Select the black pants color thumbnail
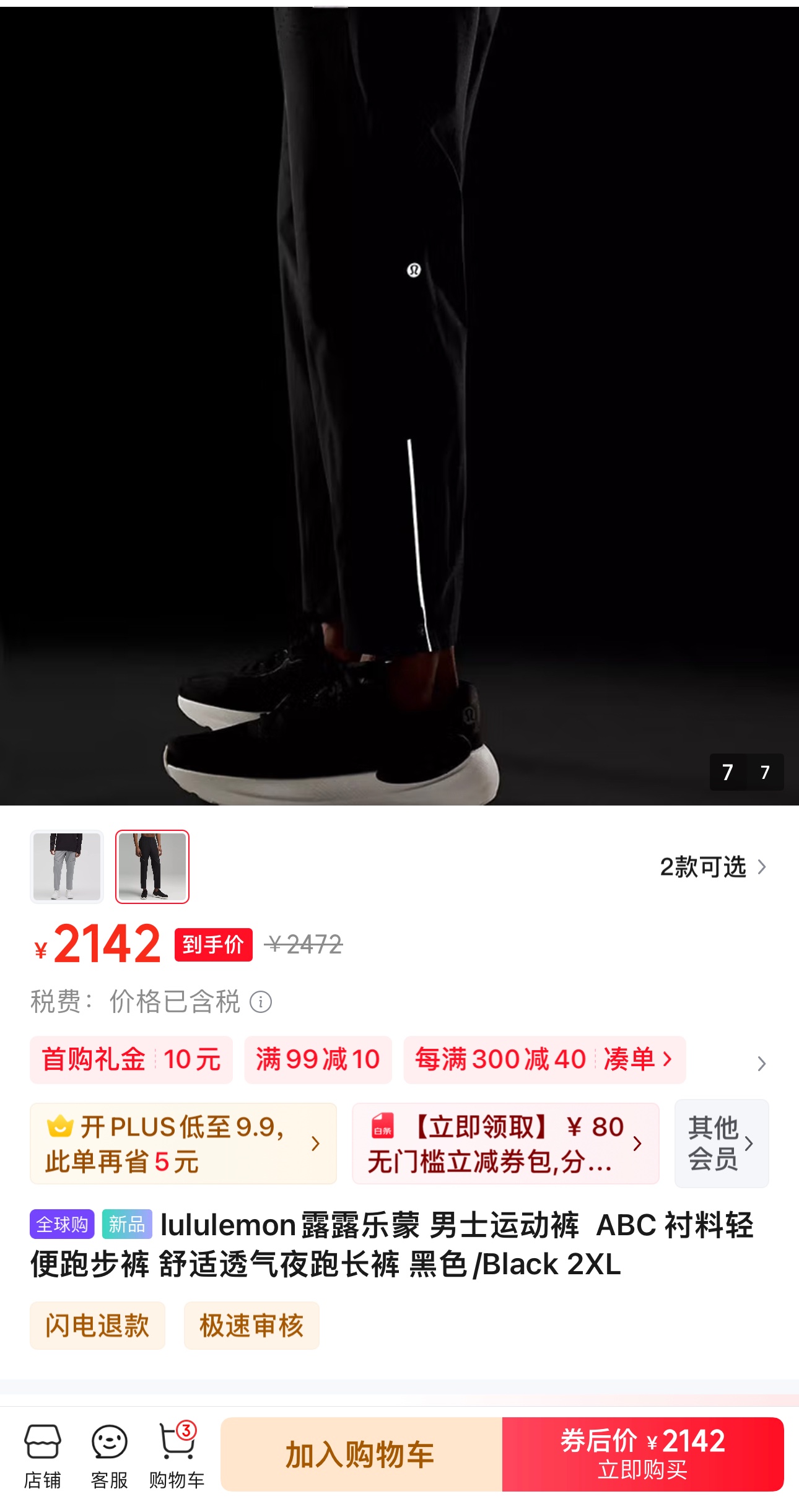This screenshot has height=1512, width=799. pos(152,866)
